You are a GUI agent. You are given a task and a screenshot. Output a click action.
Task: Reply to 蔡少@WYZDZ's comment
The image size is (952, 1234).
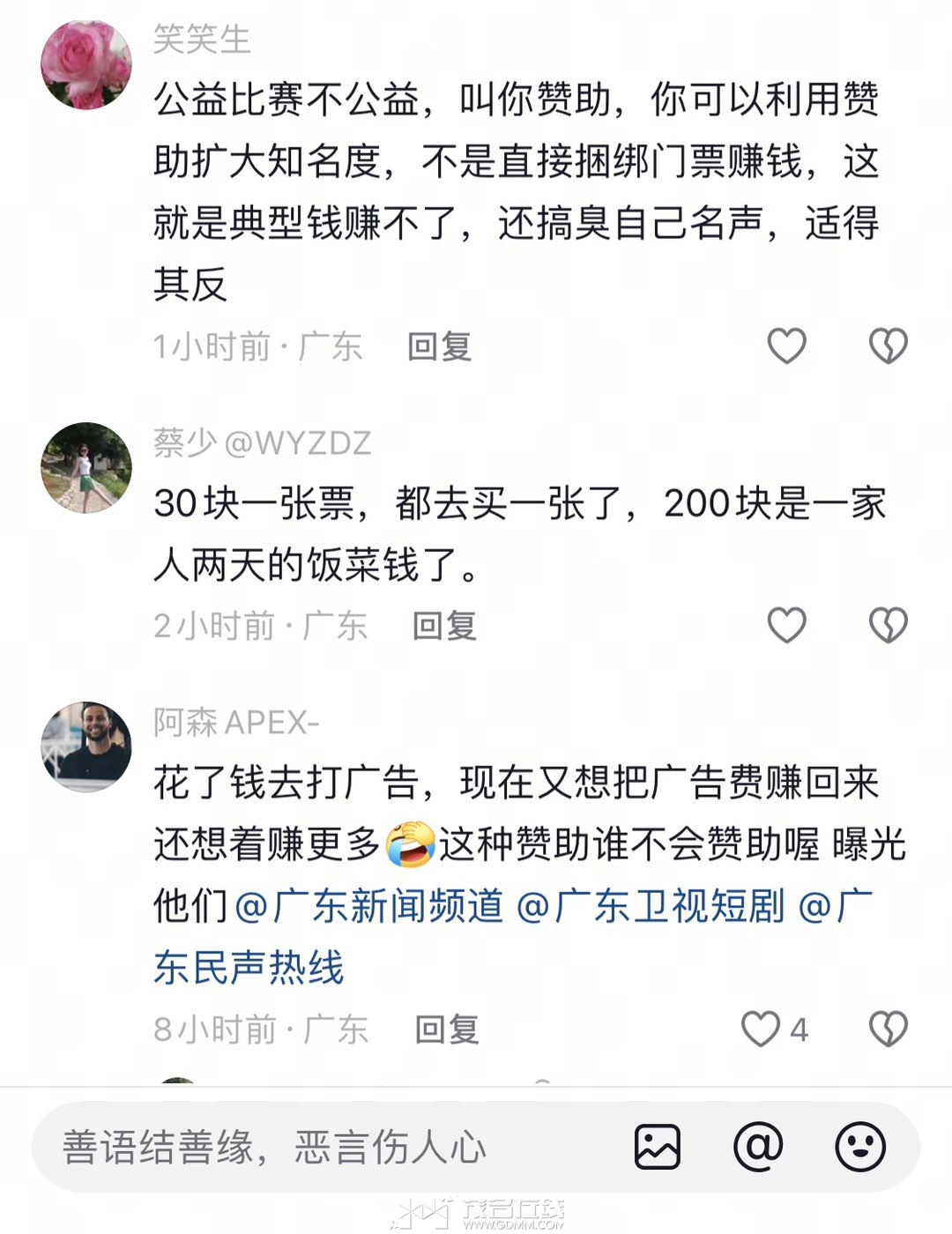(x=444, y=626)
